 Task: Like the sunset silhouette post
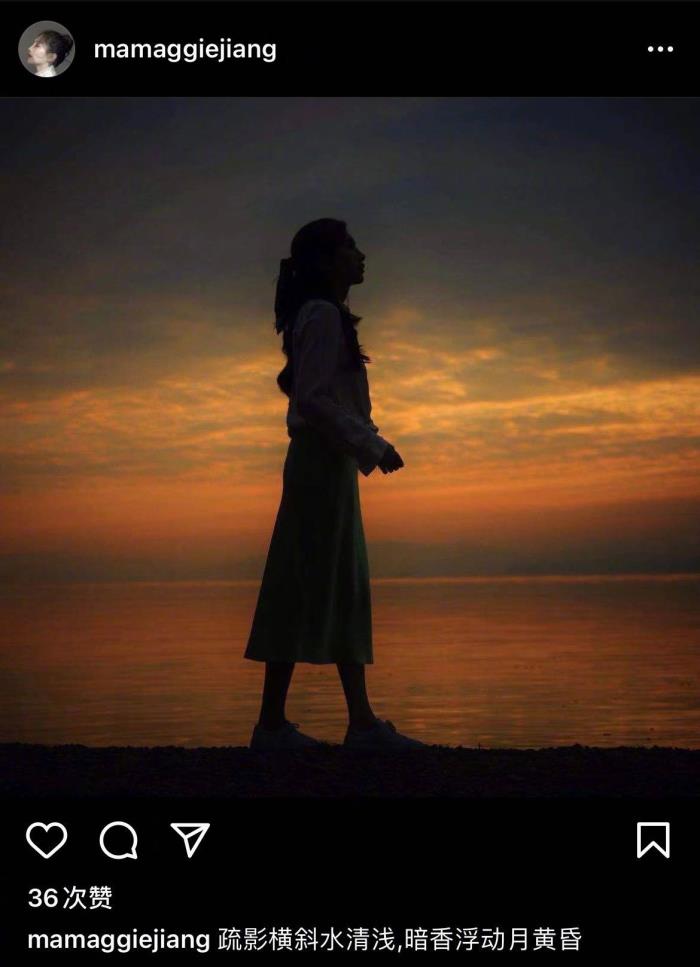click(x=46, y=840)
